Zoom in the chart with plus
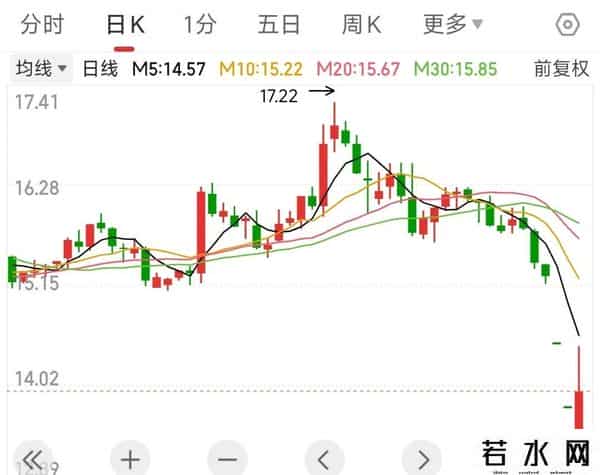Viewport: 600px width, 475px height. [130, 458]
